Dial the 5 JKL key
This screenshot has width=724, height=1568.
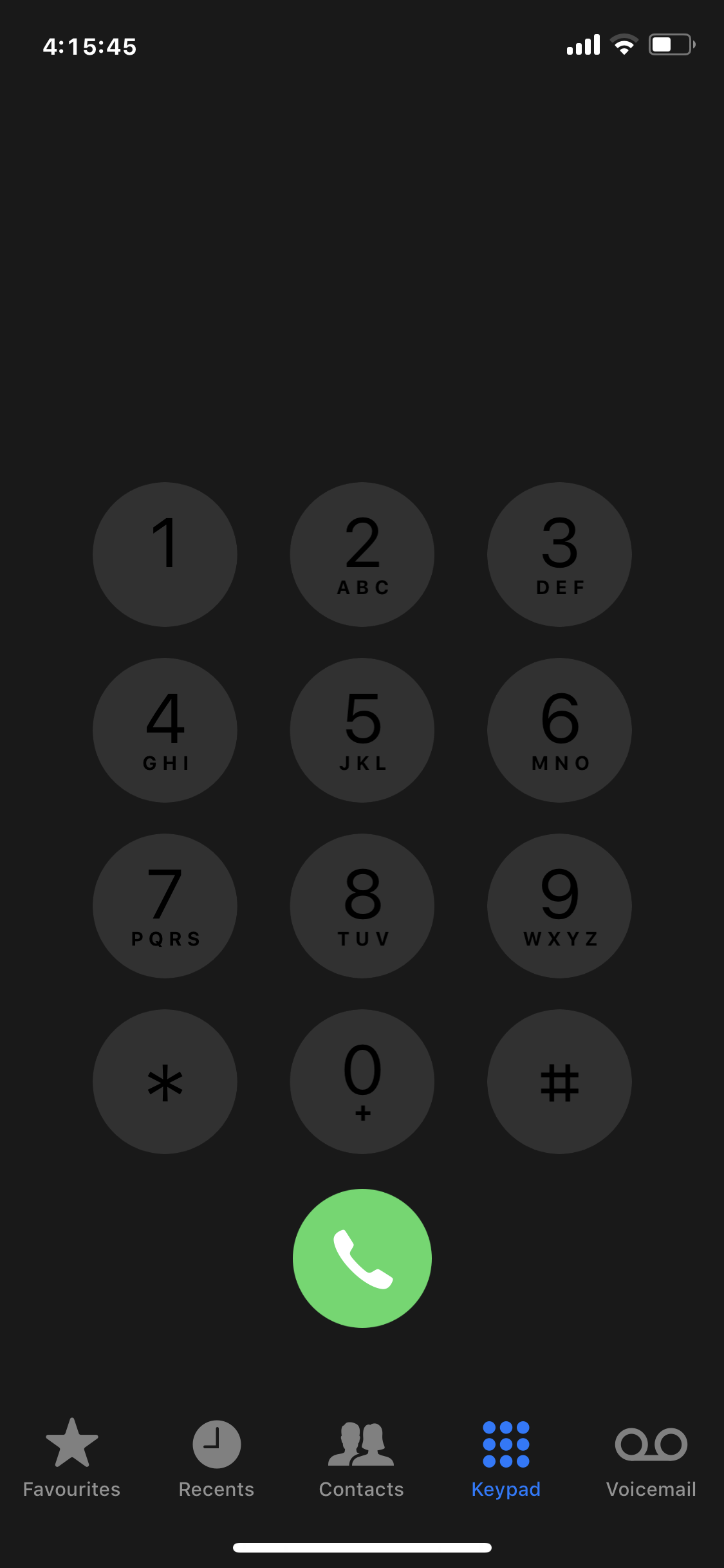point(362,730)
